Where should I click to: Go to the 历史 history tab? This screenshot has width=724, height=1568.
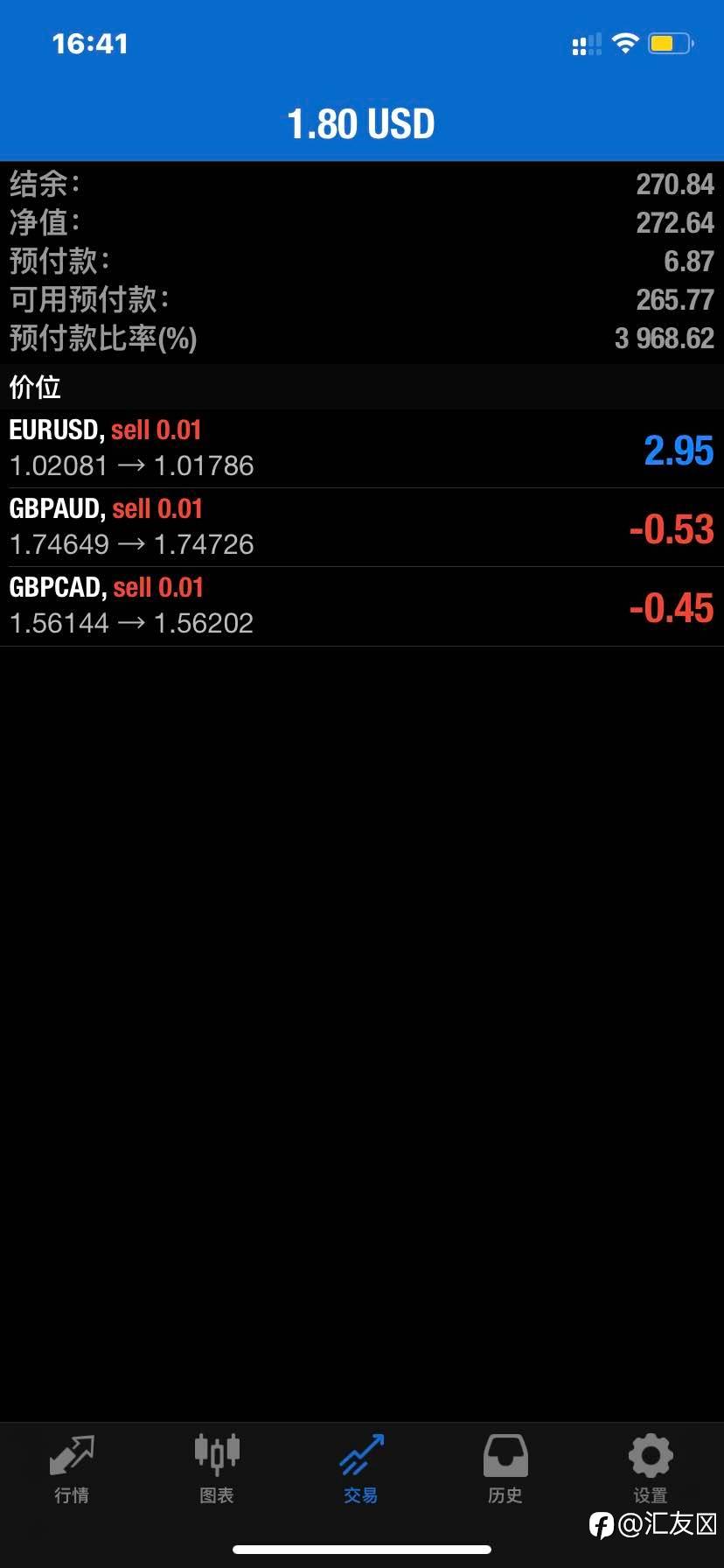pos(505,1469)
